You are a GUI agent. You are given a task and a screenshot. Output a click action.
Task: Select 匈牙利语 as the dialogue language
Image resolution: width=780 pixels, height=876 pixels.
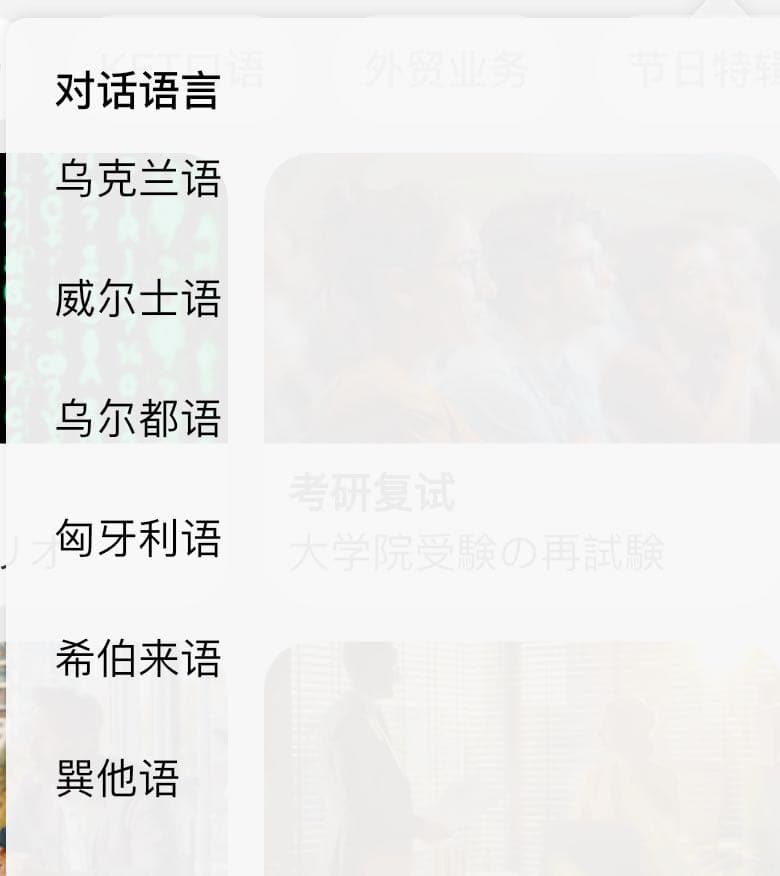coord(138,539)
